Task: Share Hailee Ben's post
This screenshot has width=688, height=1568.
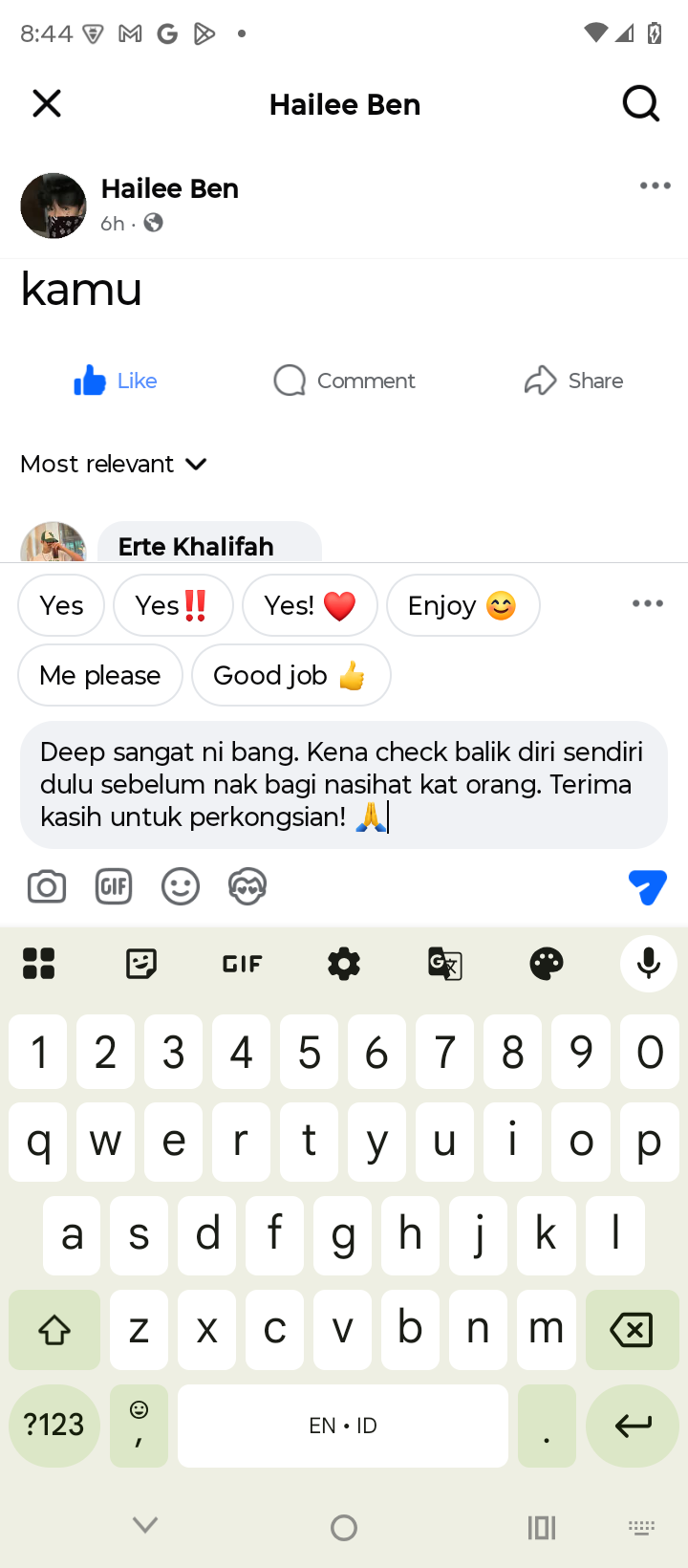Action: click(573, 381)
